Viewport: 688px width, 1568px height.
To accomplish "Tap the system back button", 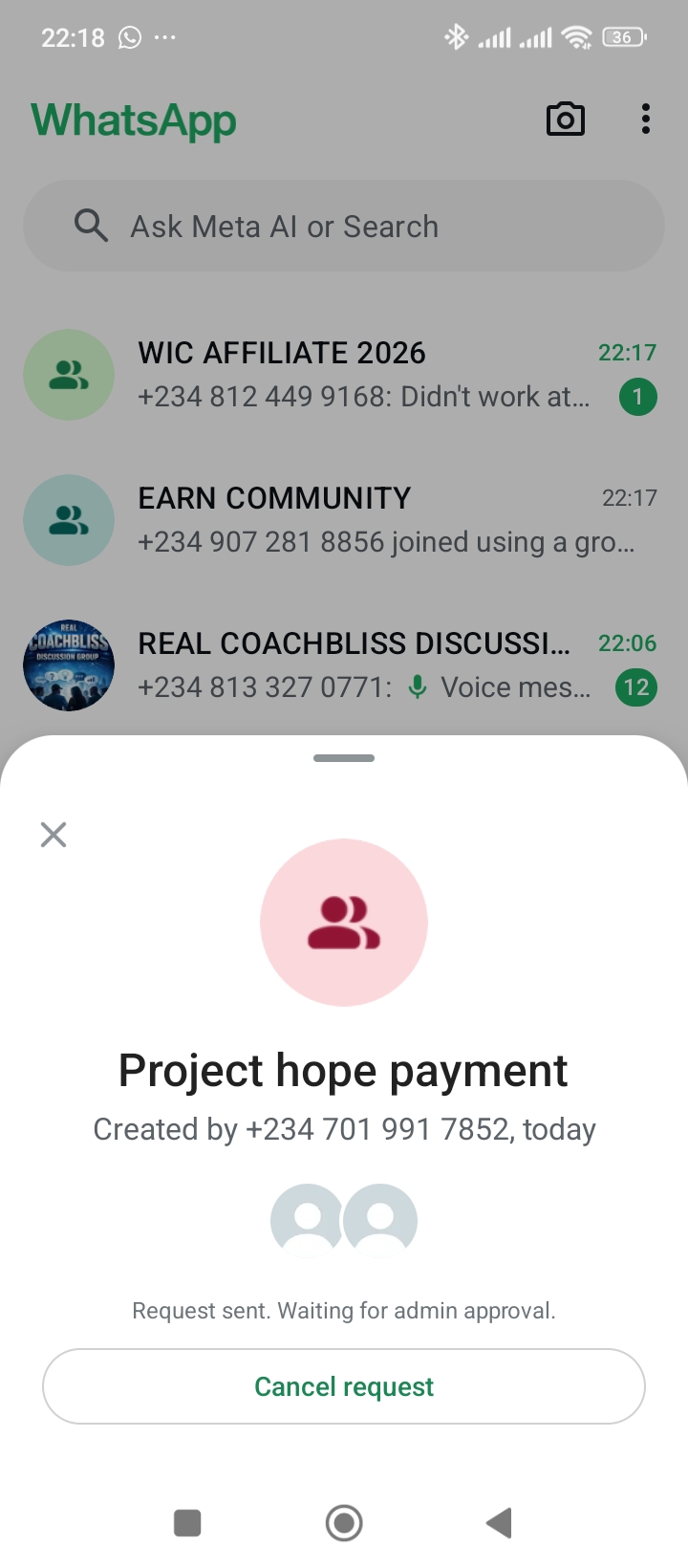I will (x=499, y=1522).
